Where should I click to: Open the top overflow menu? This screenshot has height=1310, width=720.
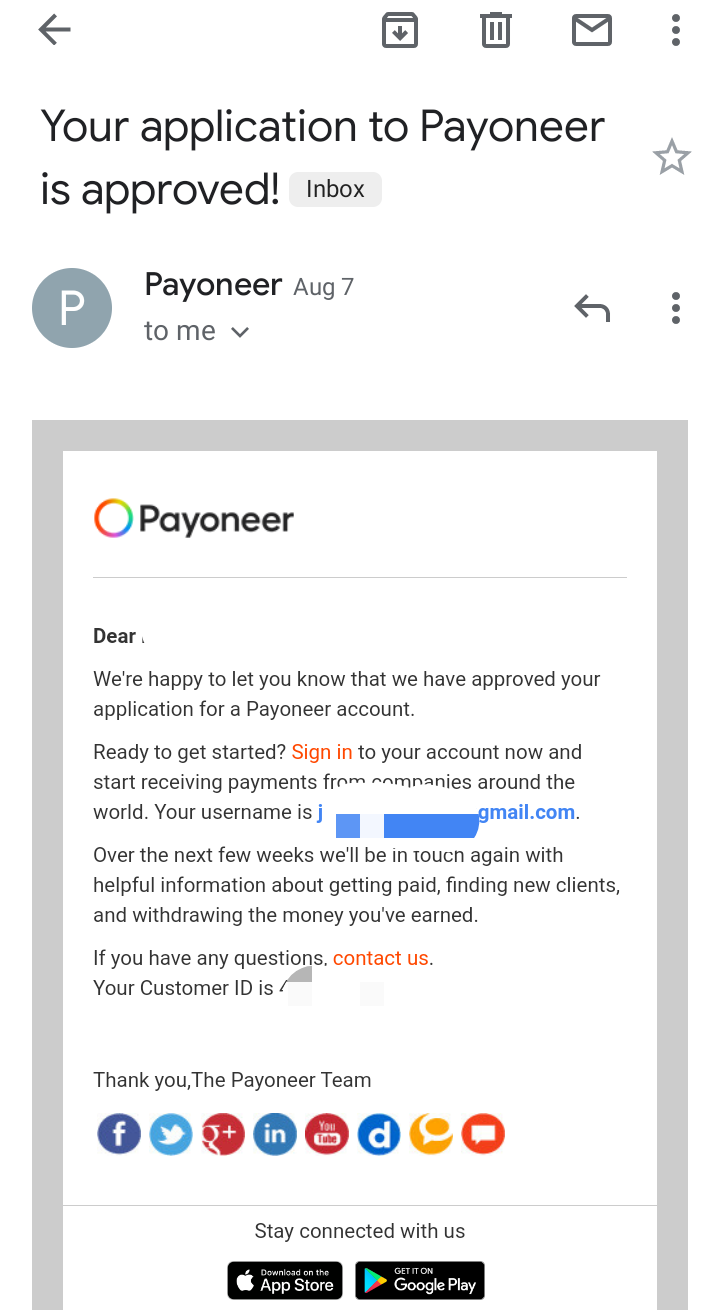tap(676, 30)
